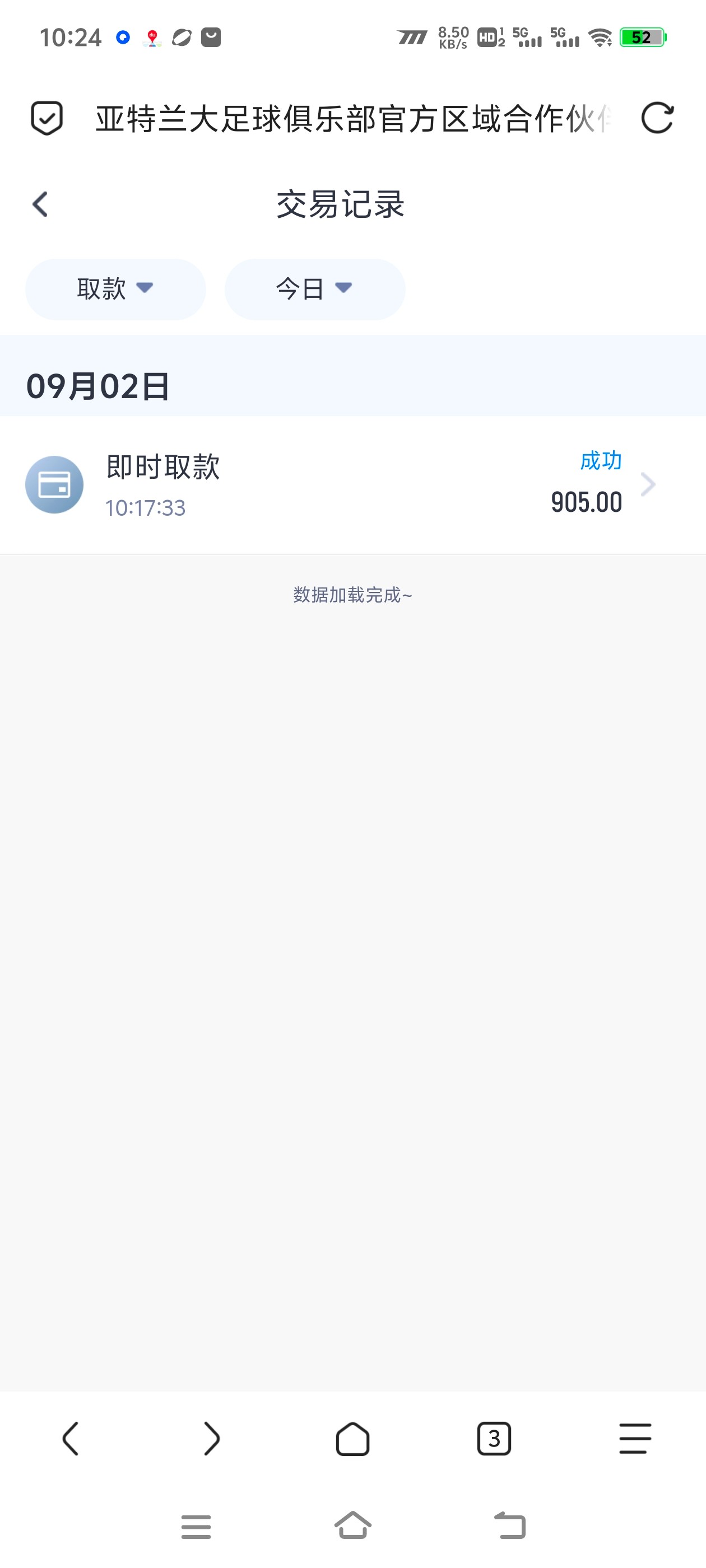The width and height of the screenshot is (706, 1568).
Task: Expand the 取款 transaction type dropdown
Action: [x=115, y=289]
